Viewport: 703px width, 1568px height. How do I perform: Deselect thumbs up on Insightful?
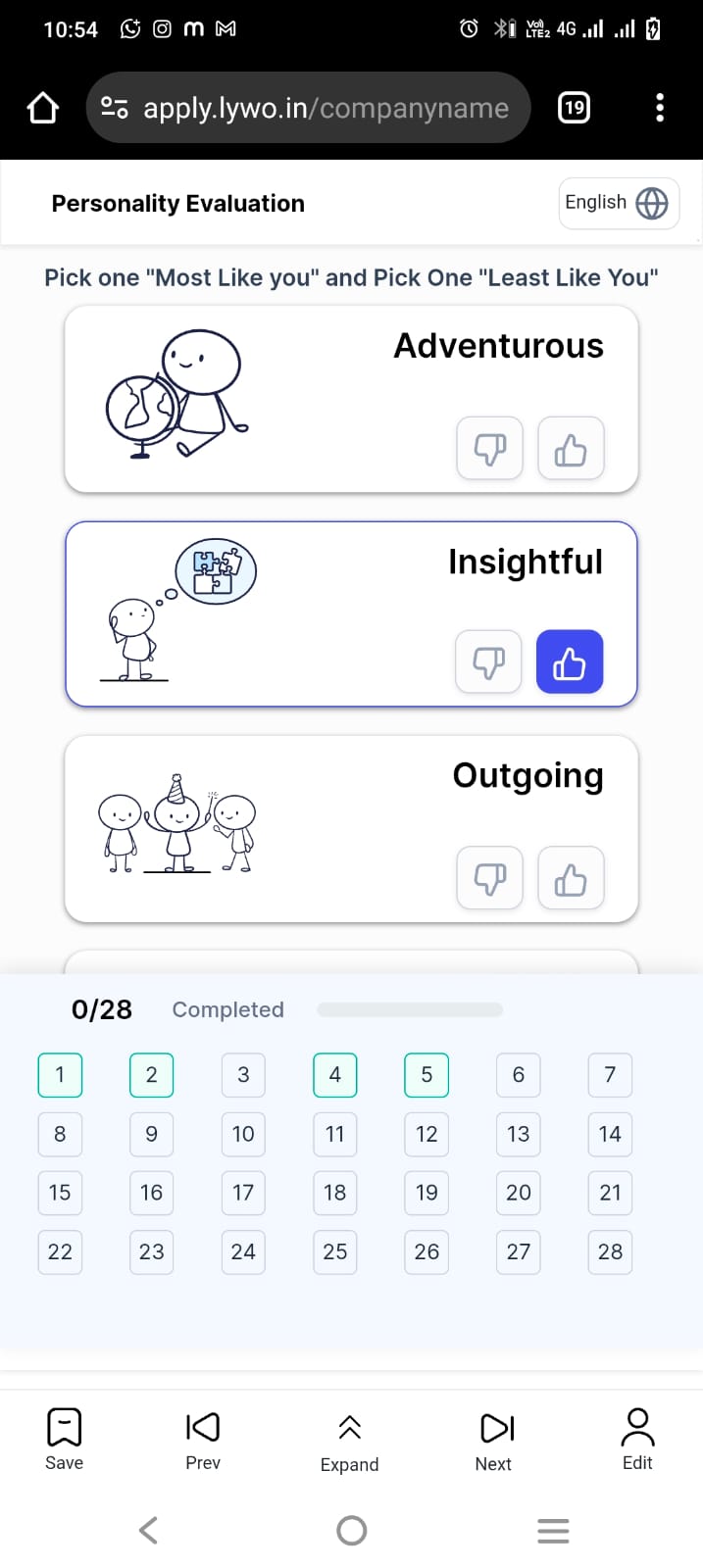point(570,661)
